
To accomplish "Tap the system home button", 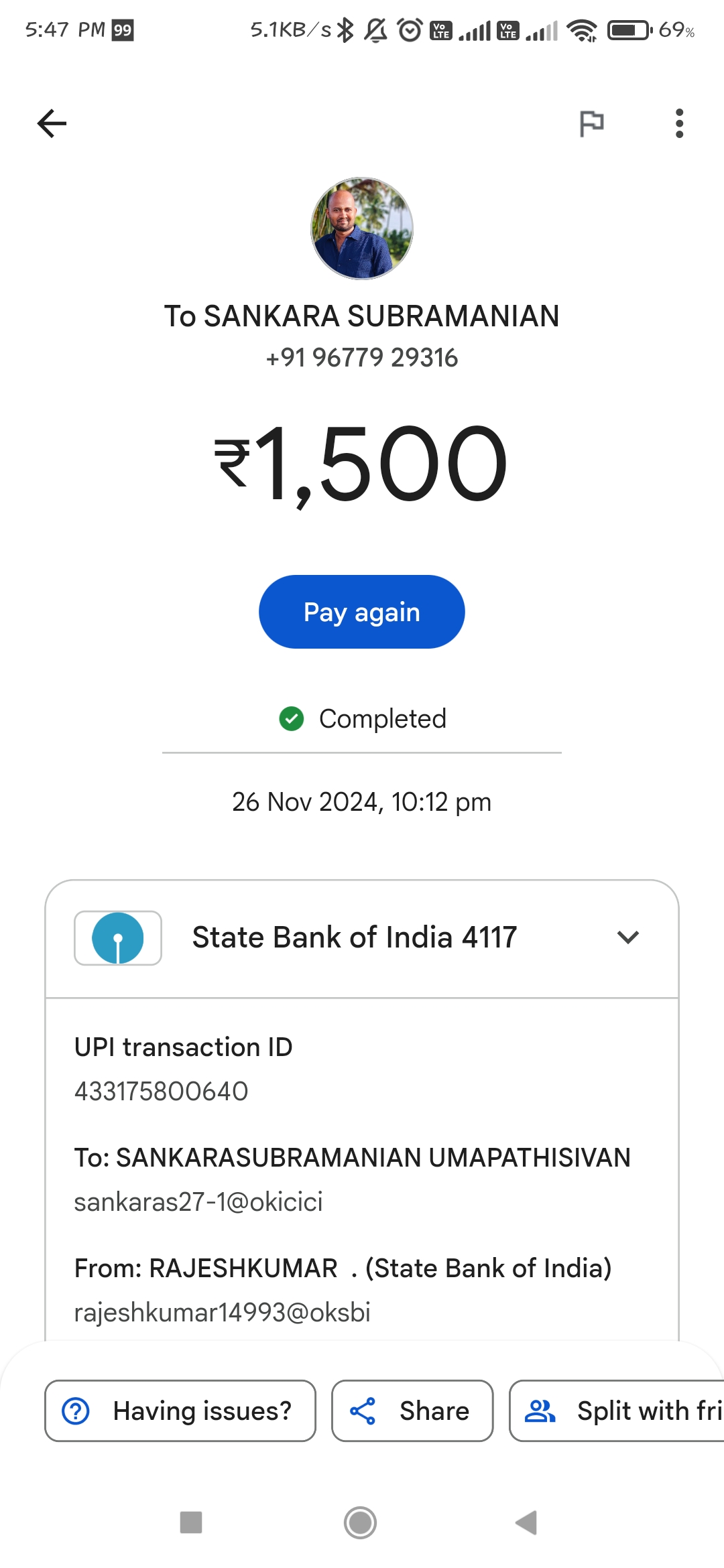I will pyautogui.click(x=361, y=1522).
